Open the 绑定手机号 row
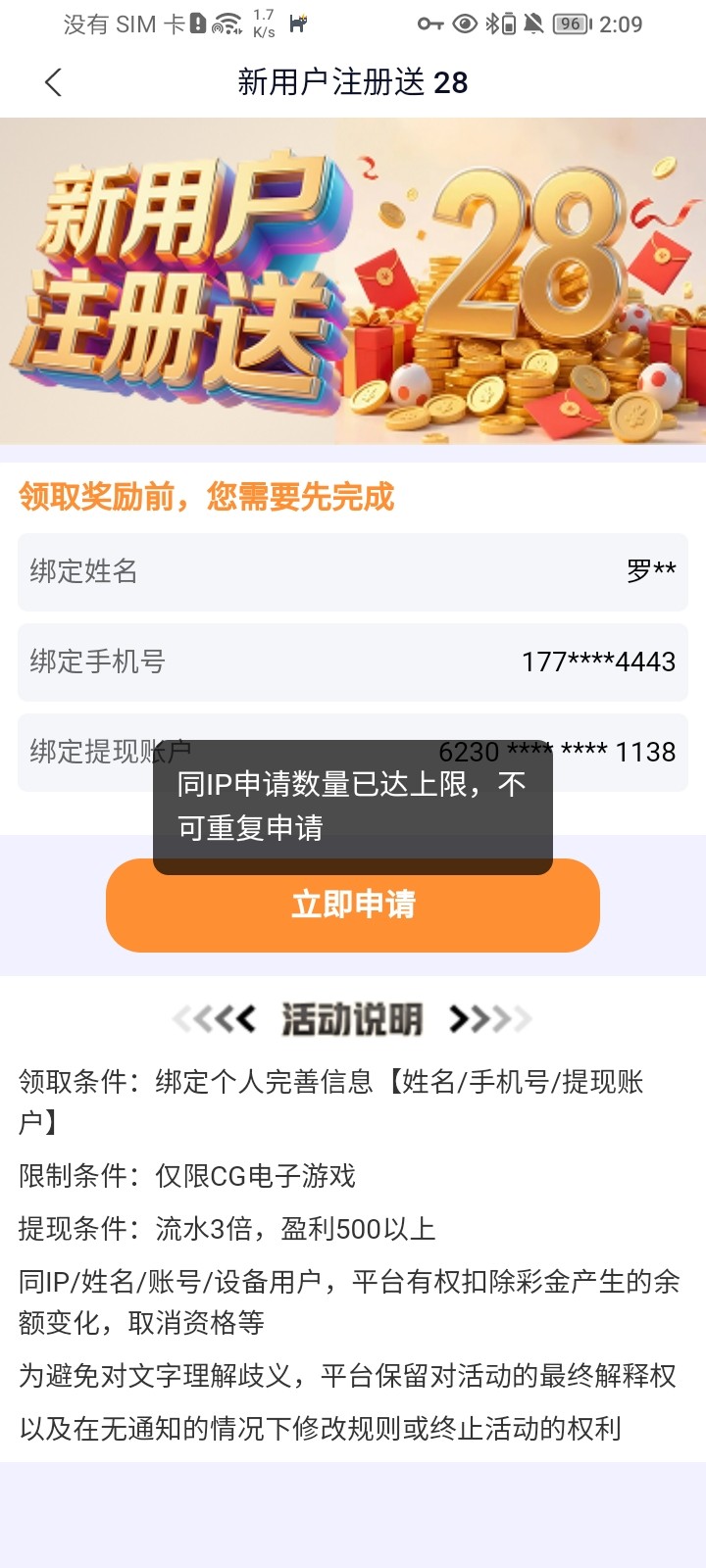706x1568 pixels. point(353,661)
